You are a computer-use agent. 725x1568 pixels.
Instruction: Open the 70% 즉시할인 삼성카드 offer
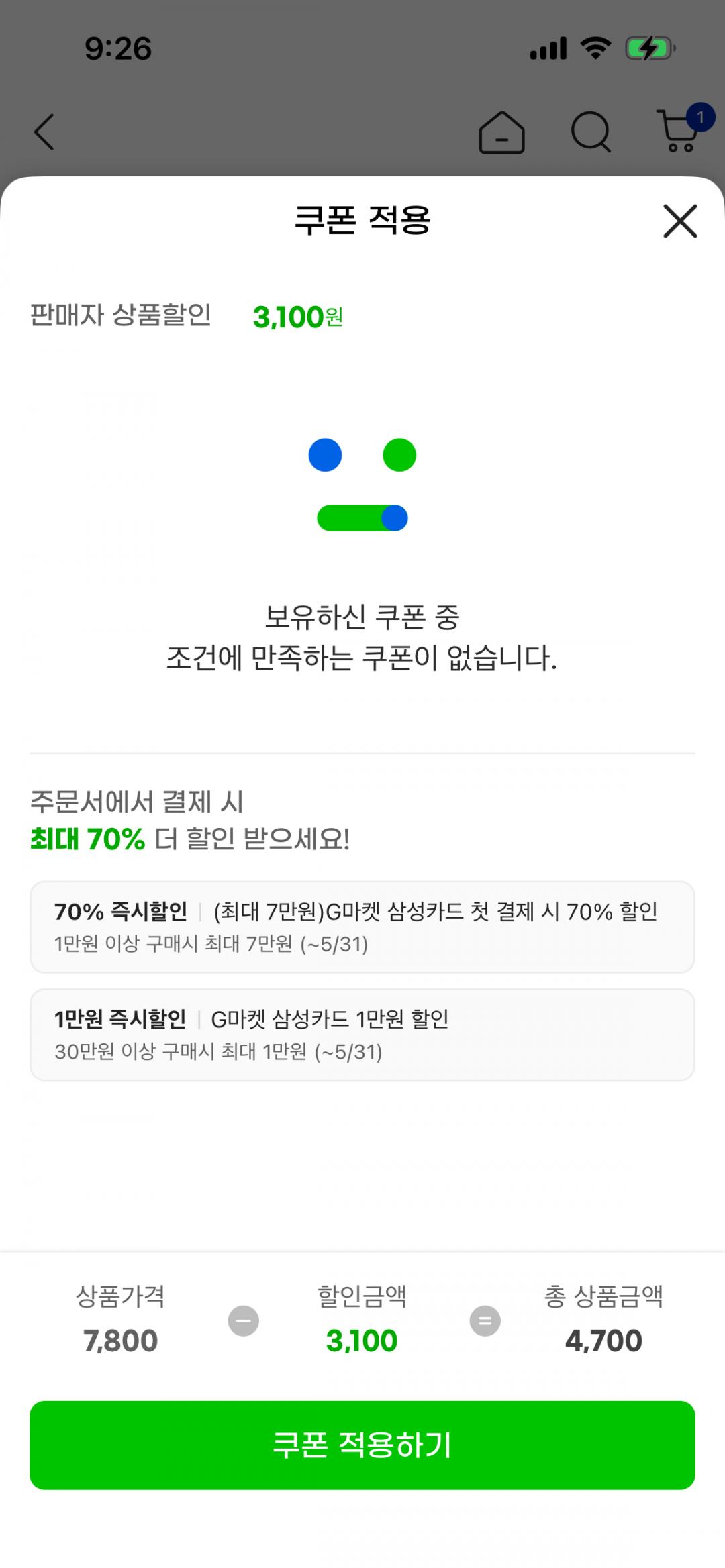click(x=362, y=927)
